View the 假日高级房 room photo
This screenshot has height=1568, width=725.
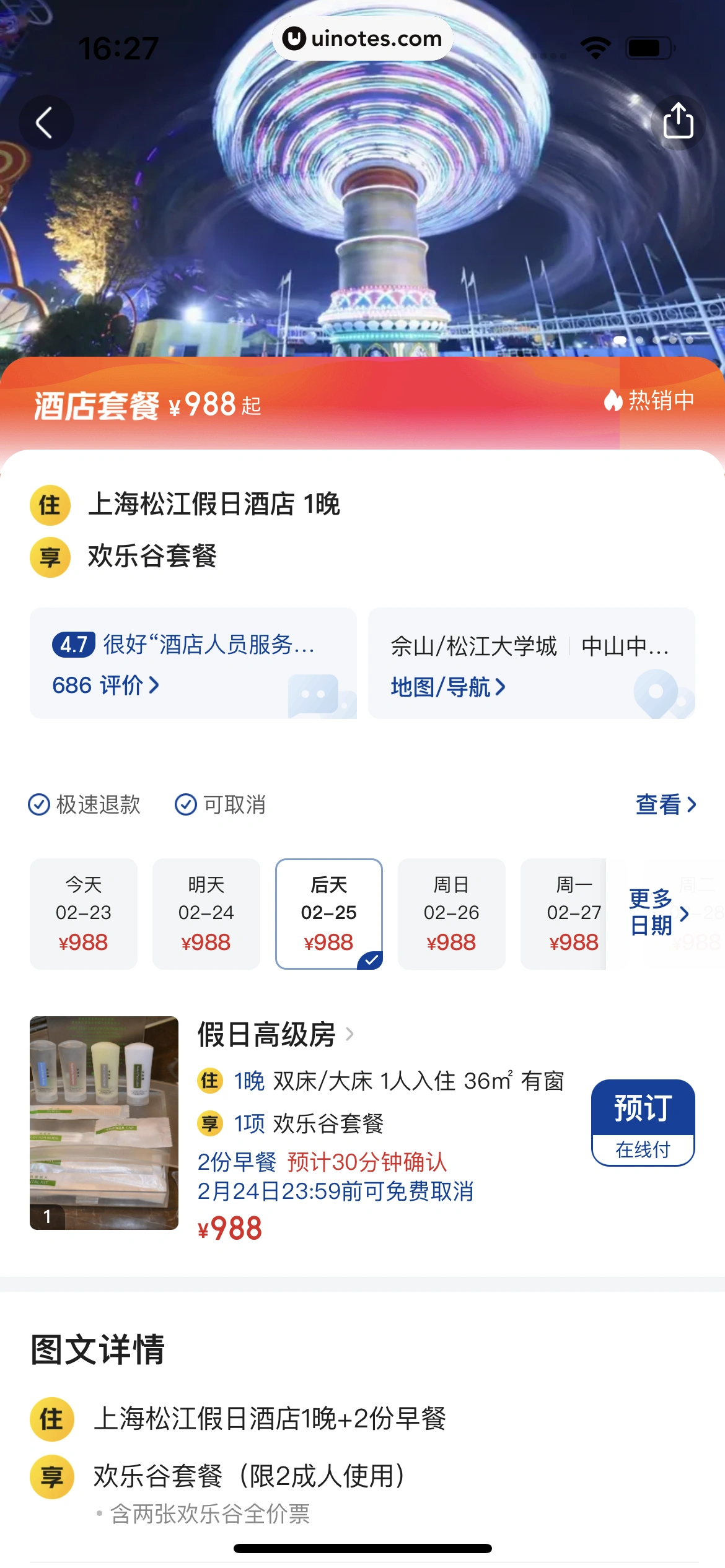point(104,1122)
